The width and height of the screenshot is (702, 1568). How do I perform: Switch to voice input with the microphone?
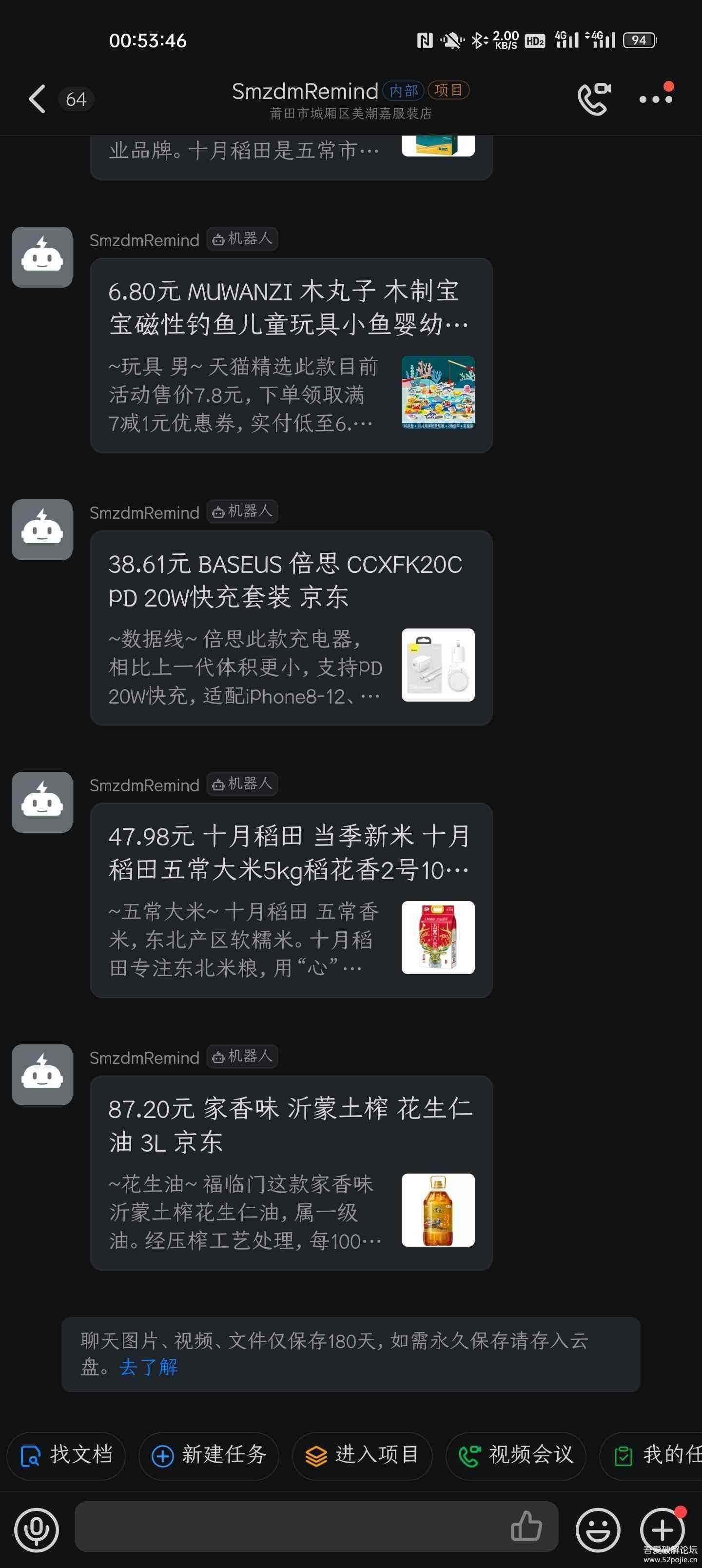(37, 1529)
